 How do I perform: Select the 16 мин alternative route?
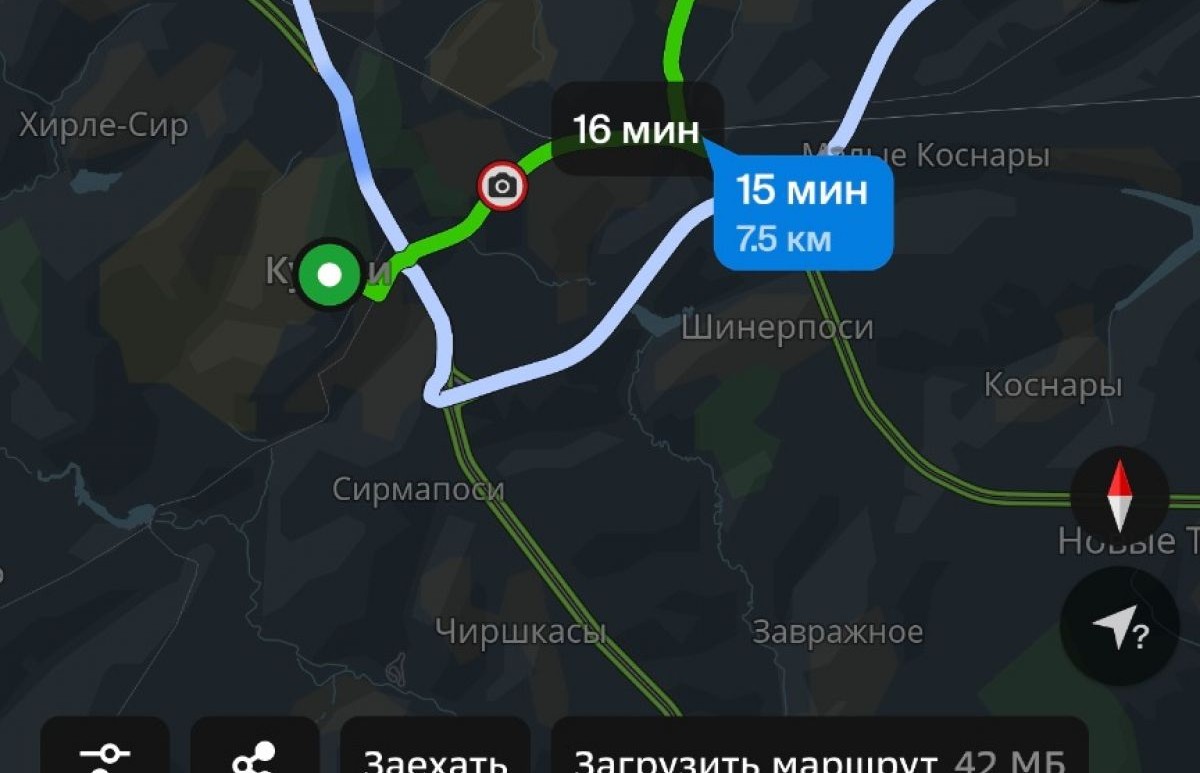[x=636, y=130]
